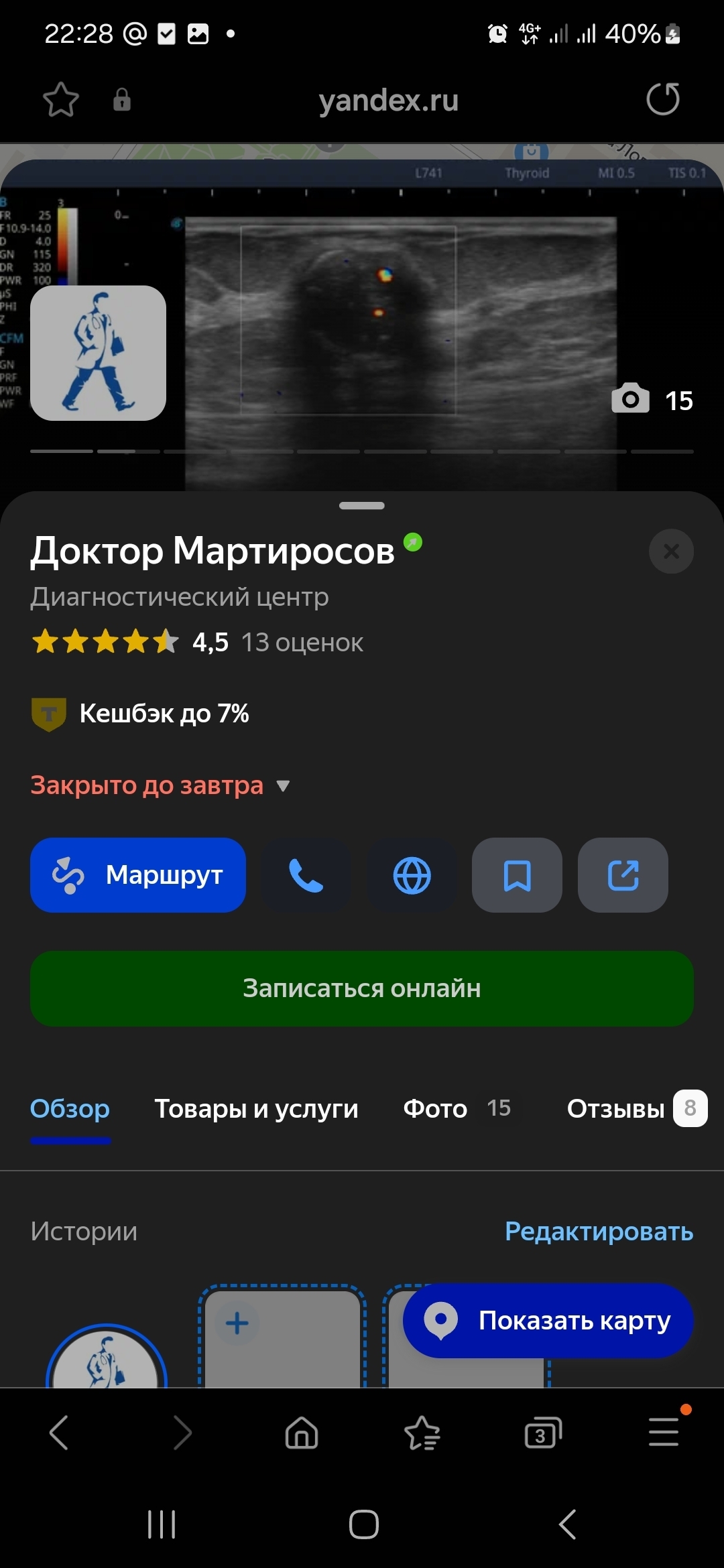Add a new story with plus
Viewport: 724px width, 1568px height.
[x=237, y=1323]
